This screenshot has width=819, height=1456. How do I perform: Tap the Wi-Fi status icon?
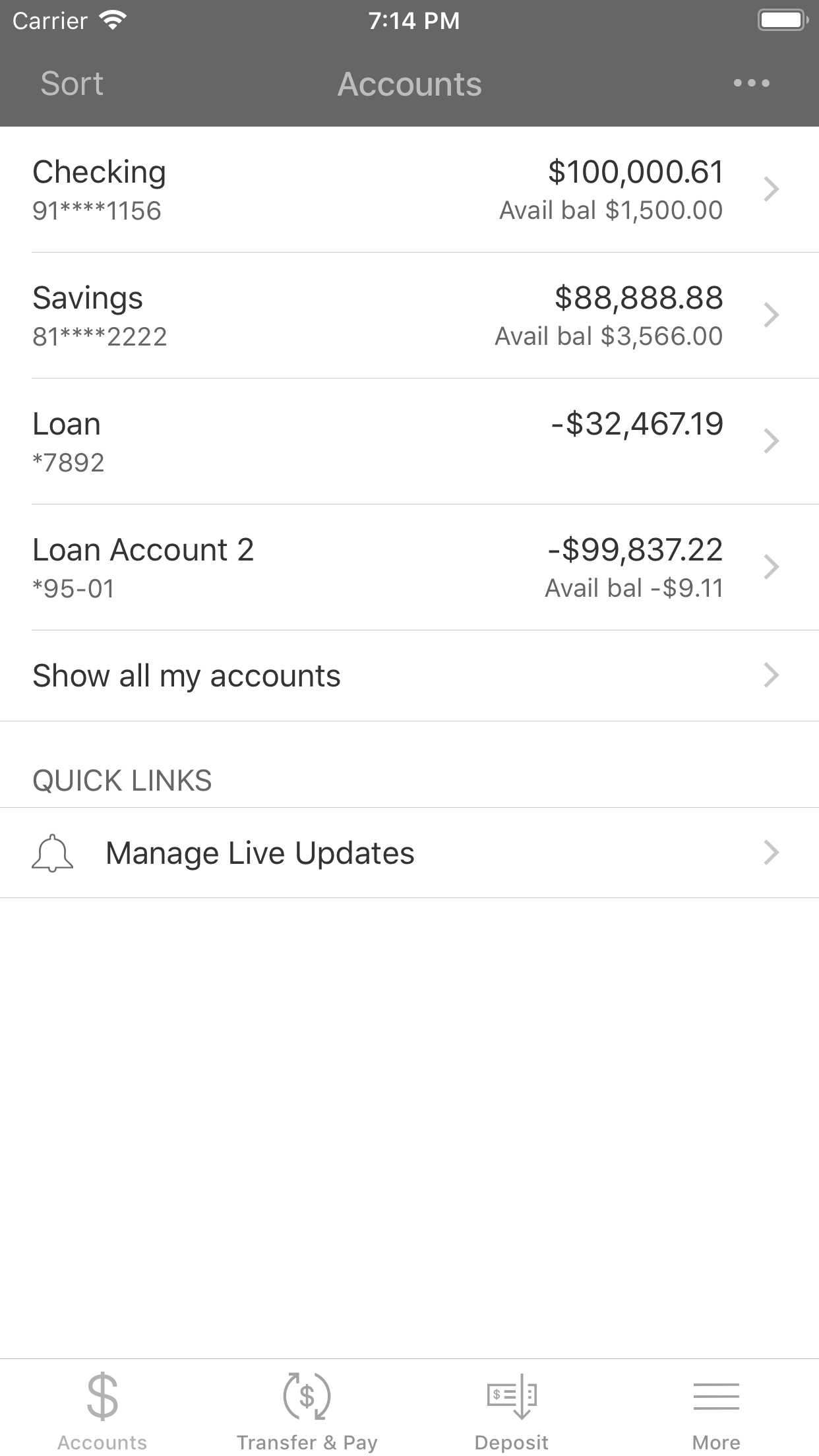112,19
